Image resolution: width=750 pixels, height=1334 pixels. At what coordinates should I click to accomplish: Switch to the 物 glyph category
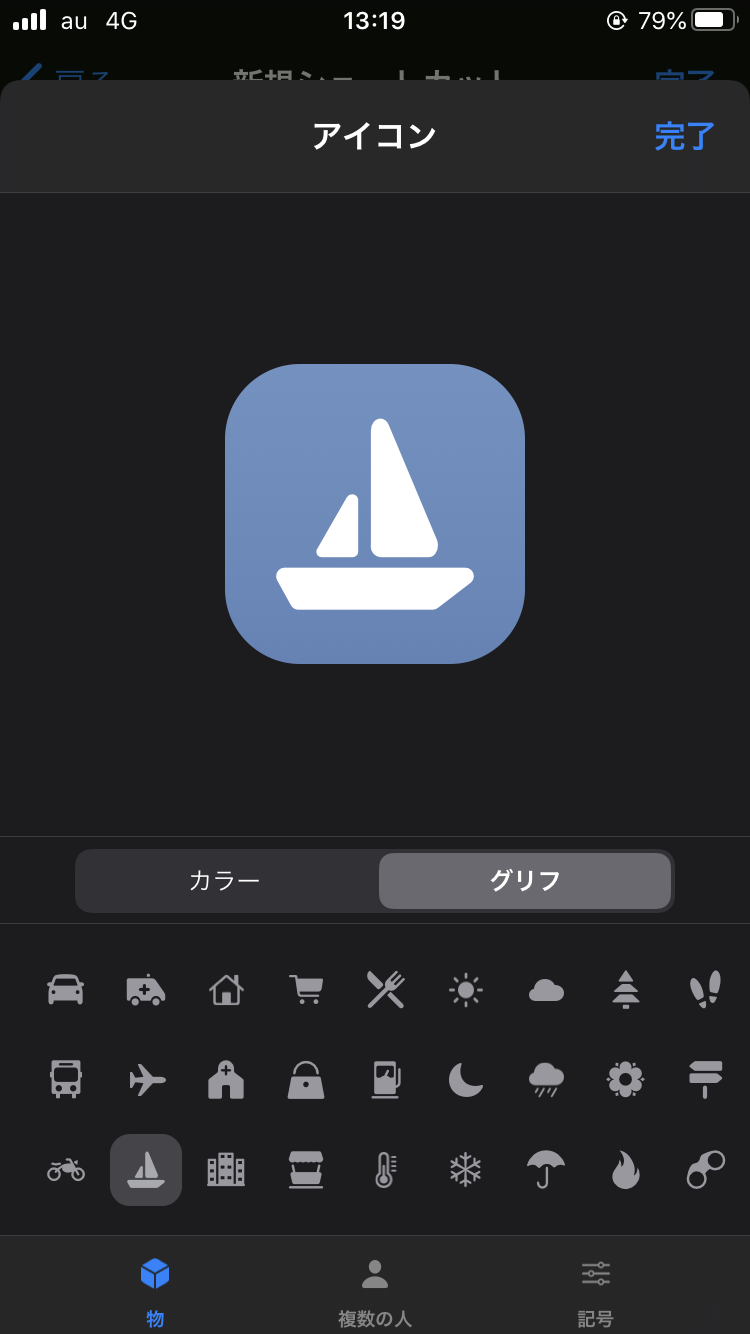pos(155,1290)
